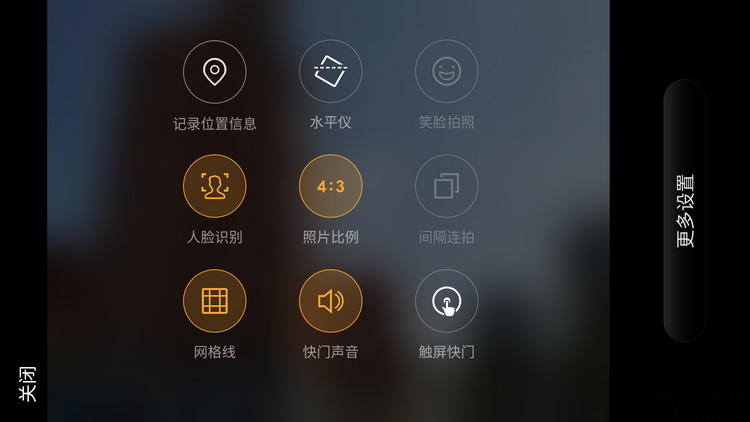Close the settings panel with 关闭
This screenshot has width=750, height=422.
pos(28,384)
